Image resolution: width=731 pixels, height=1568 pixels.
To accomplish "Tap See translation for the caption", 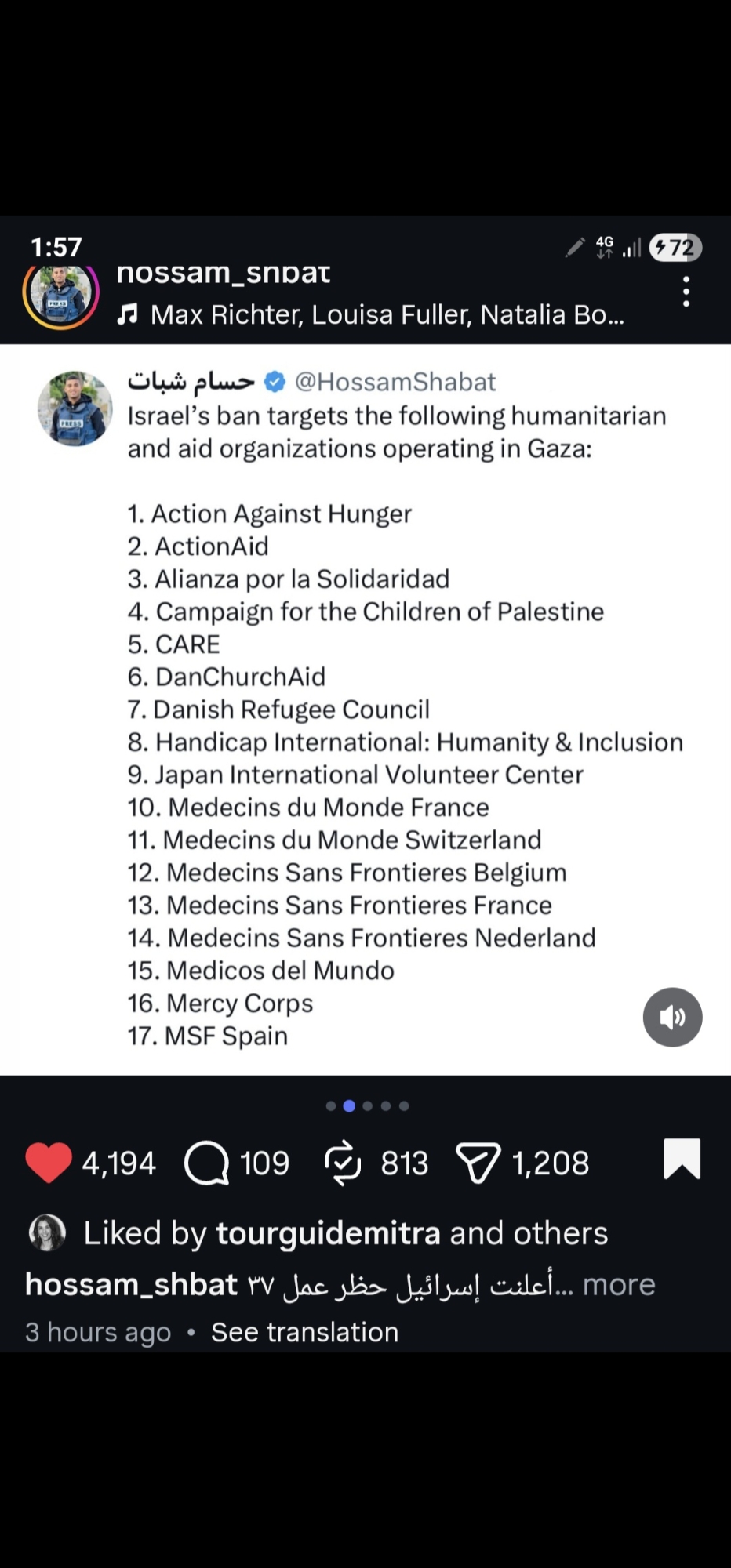I will tap(304, 1332).
